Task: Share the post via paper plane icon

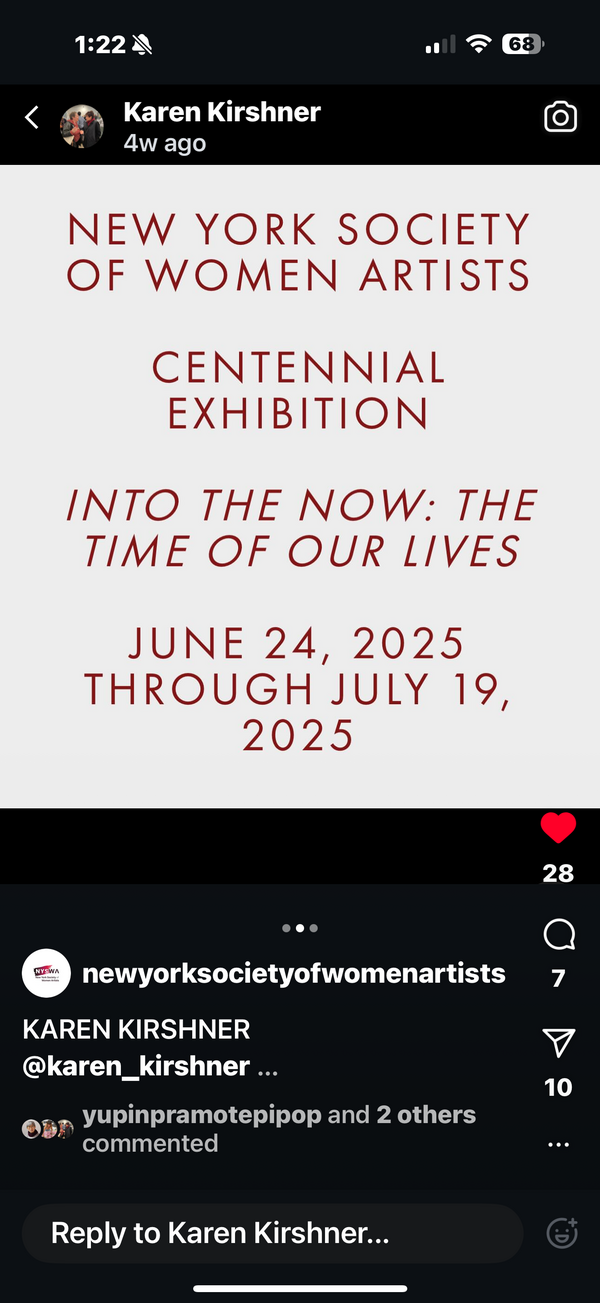Action: [x=559, y=1044]
